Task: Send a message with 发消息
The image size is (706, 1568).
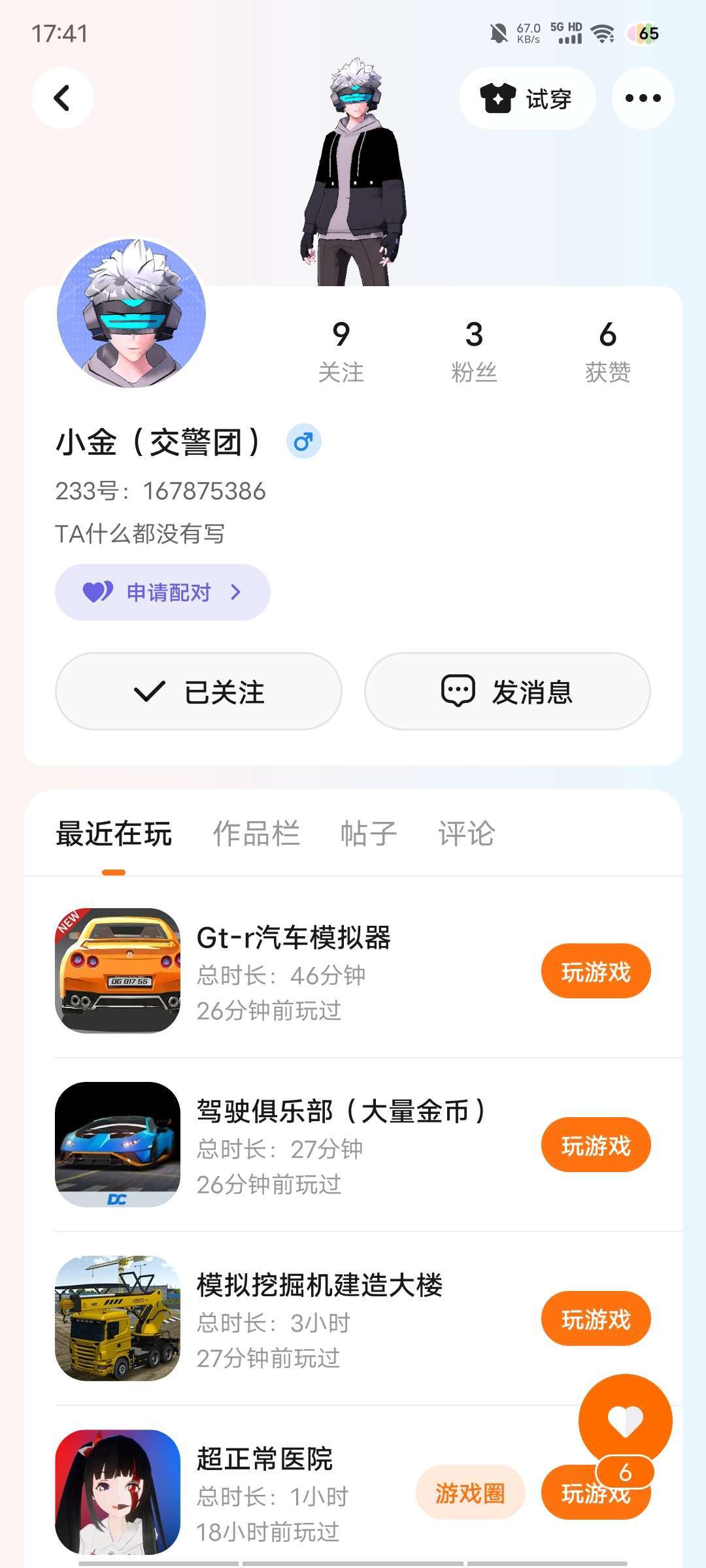Action: [x=507, y=691]
